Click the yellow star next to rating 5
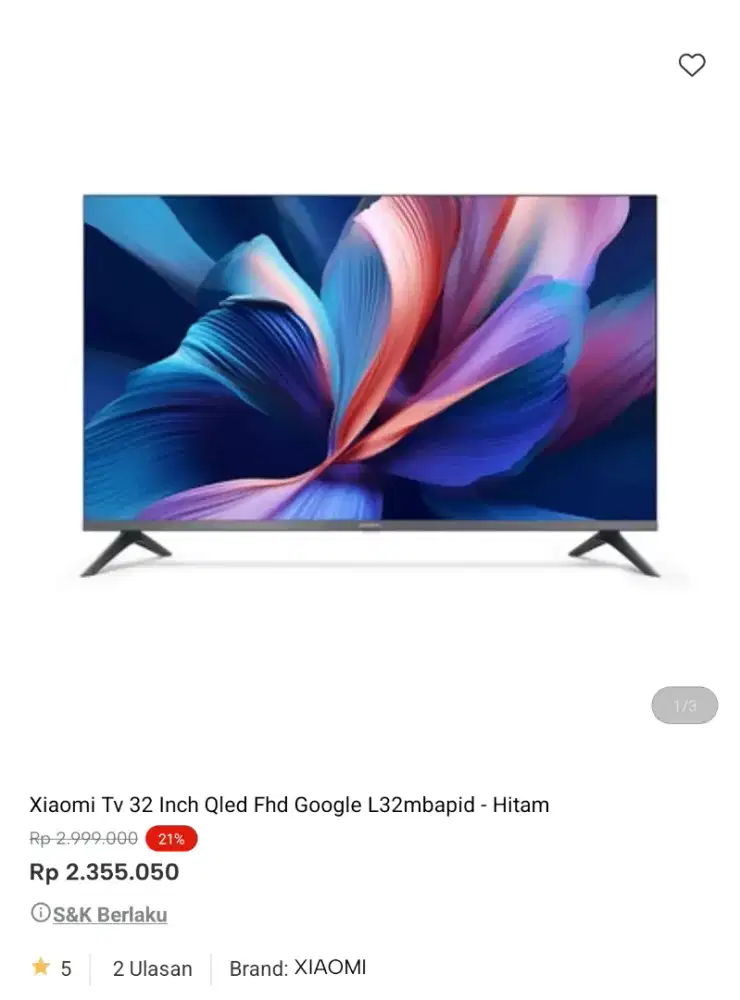 click(42, 967)
